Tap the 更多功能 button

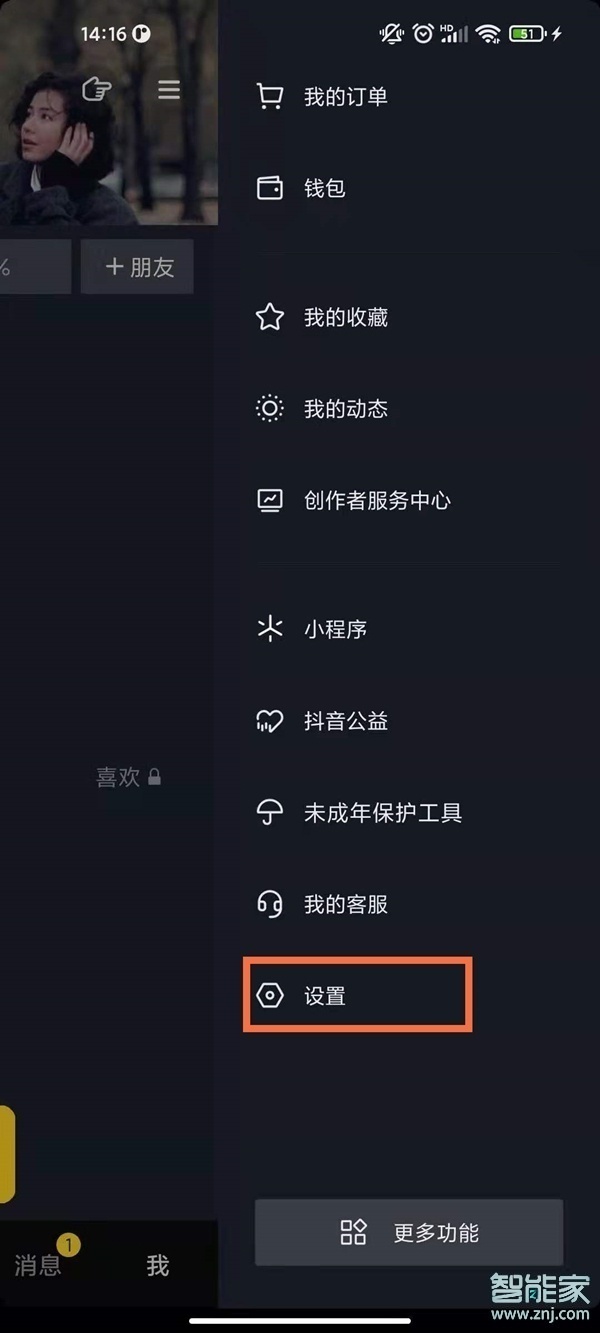click(x=409, y=1233)
